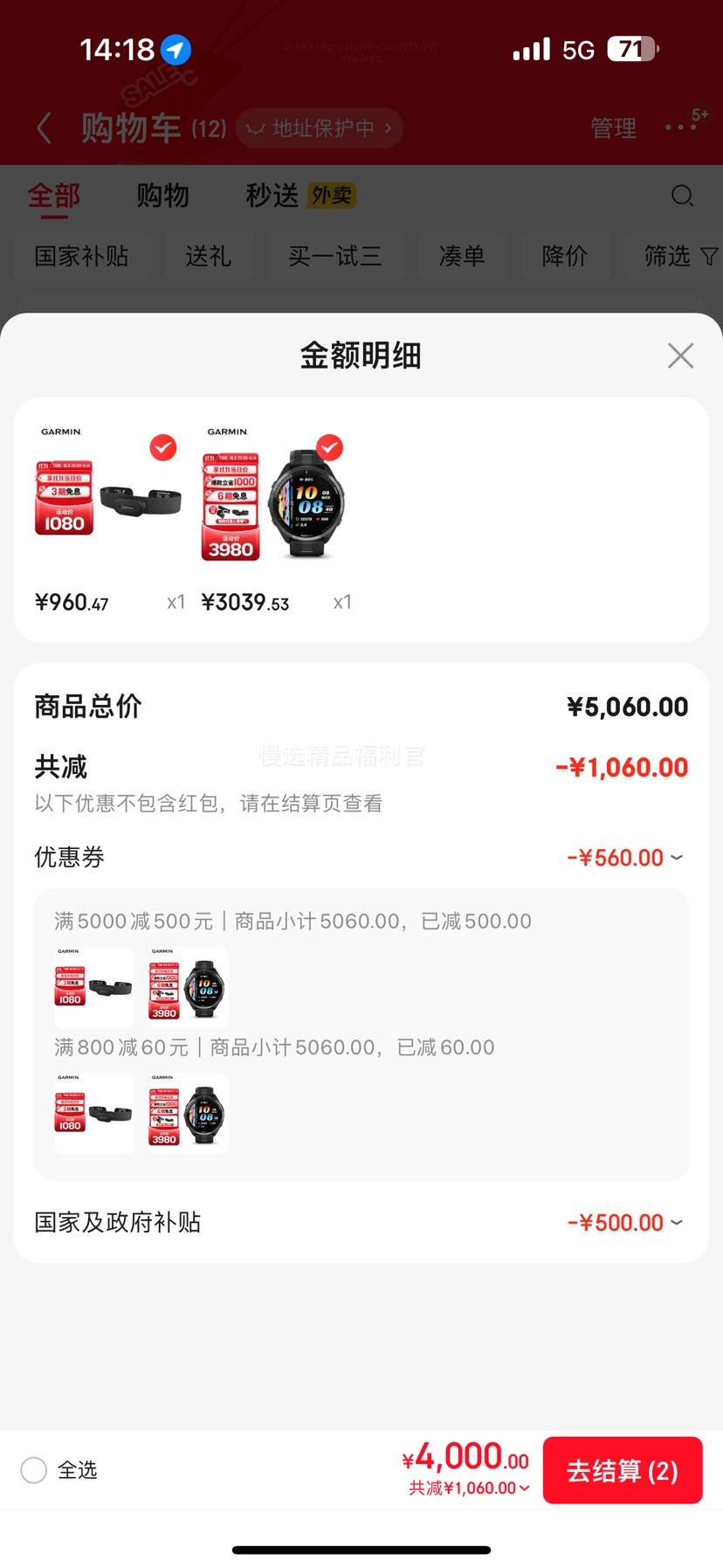The width and height of the screenshot is (723, 1568).
Task: Toggle the 全选 select-all radio button
Action: (x=34, y=1470)
